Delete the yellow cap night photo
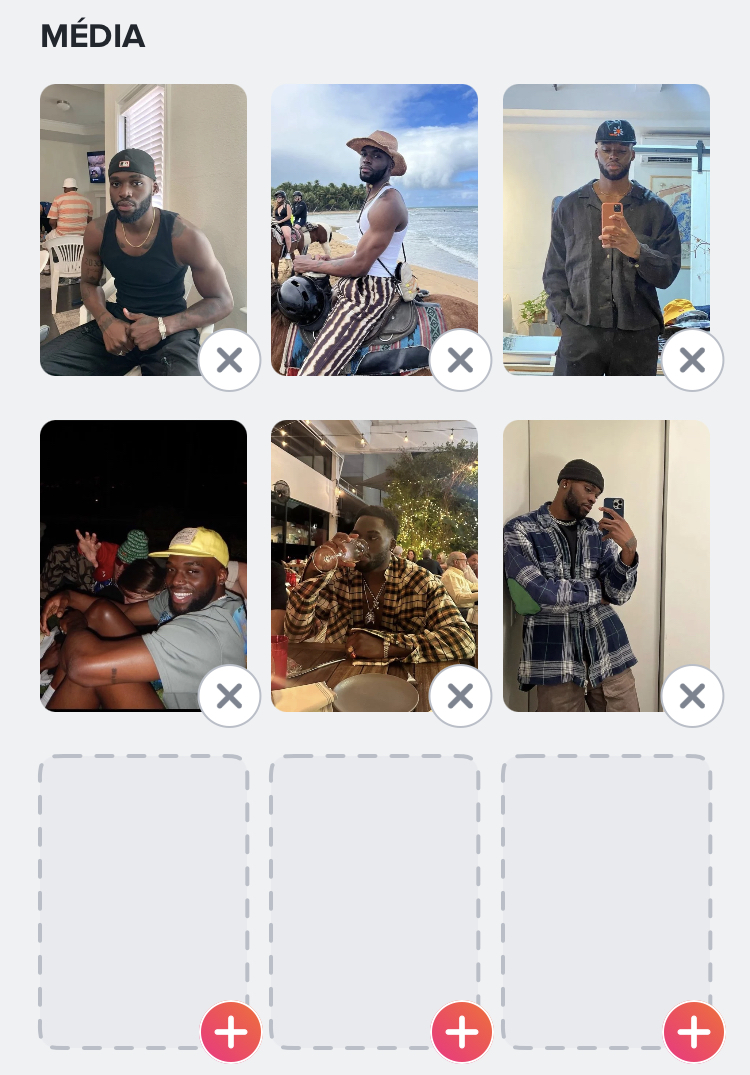 [x=229, y=696]
